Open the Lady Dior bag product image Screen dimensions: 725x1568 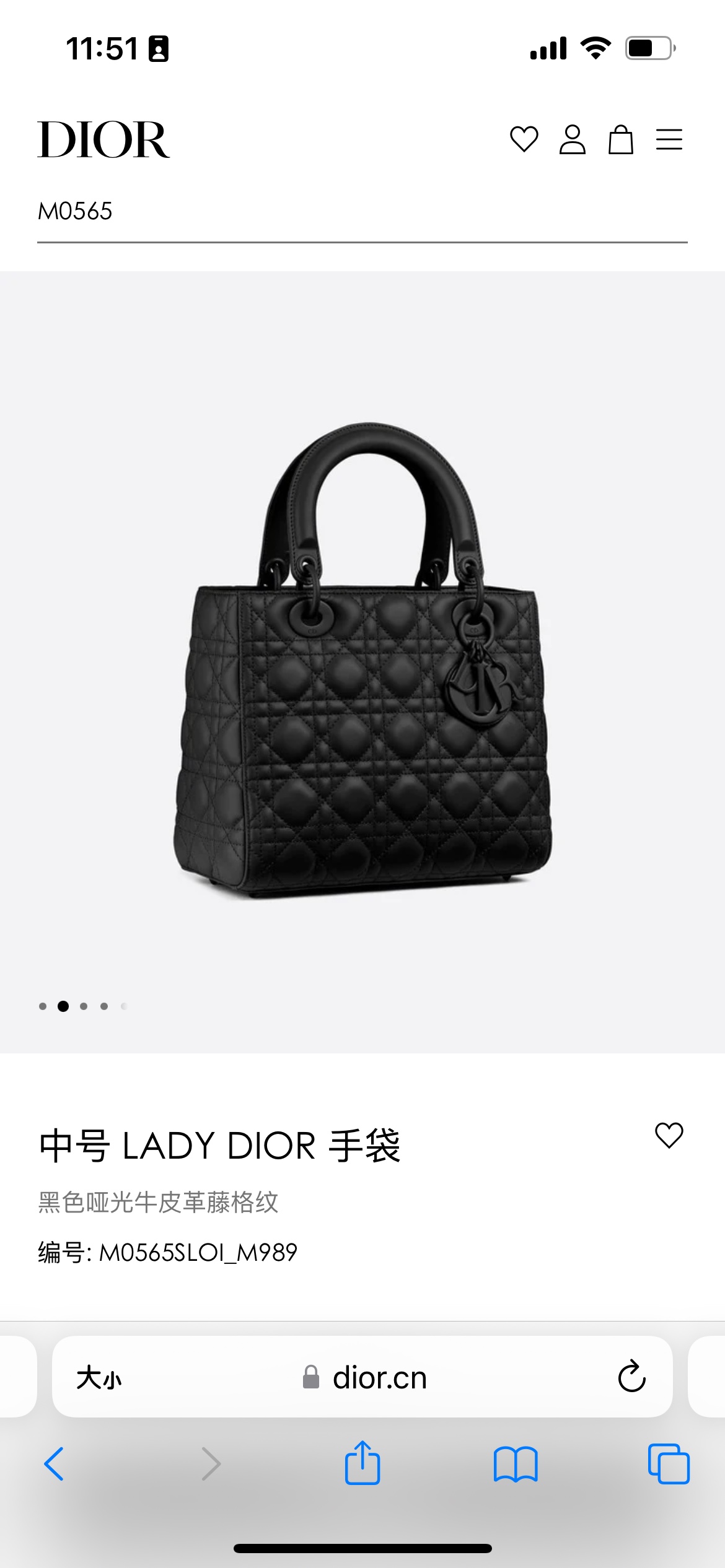(362, 660)
